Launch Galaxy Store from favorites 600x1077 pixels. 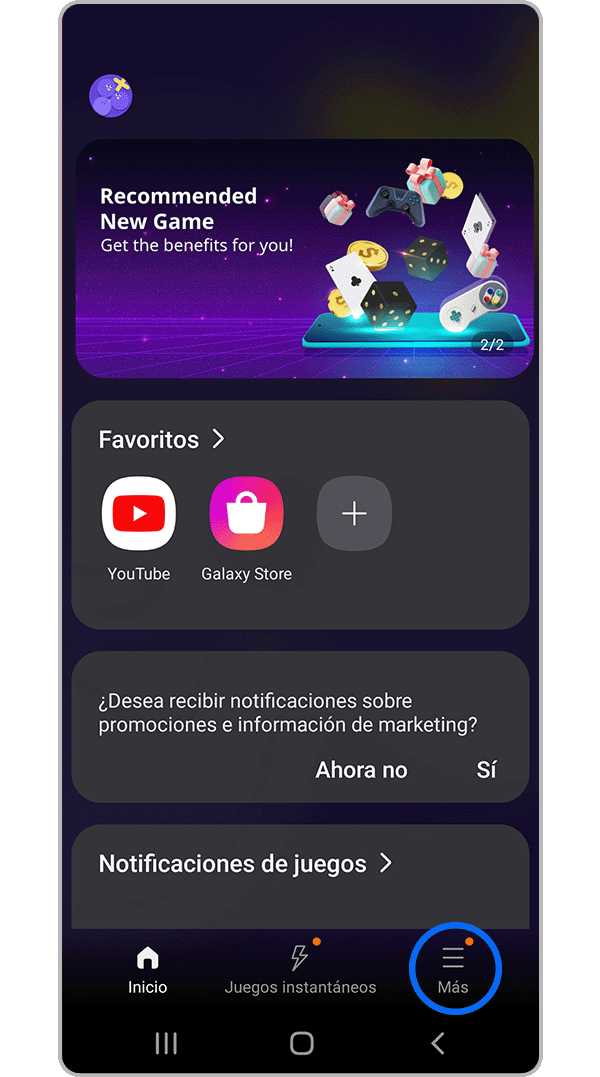tap(246, 515)
